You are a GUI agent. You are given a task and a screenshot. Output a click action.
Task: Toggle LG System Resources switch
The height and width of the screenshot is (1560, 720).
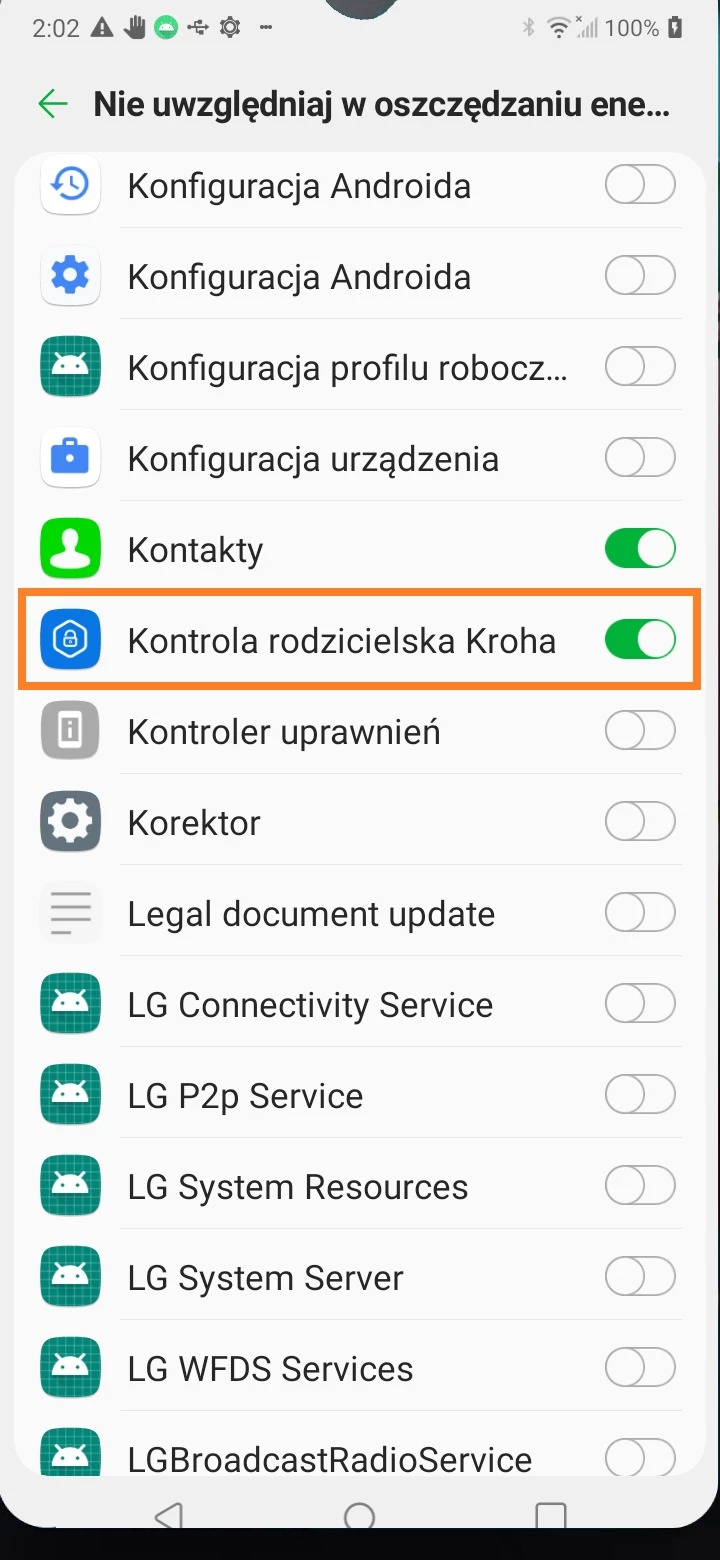pyautogui.click(x=640, y=1187)
